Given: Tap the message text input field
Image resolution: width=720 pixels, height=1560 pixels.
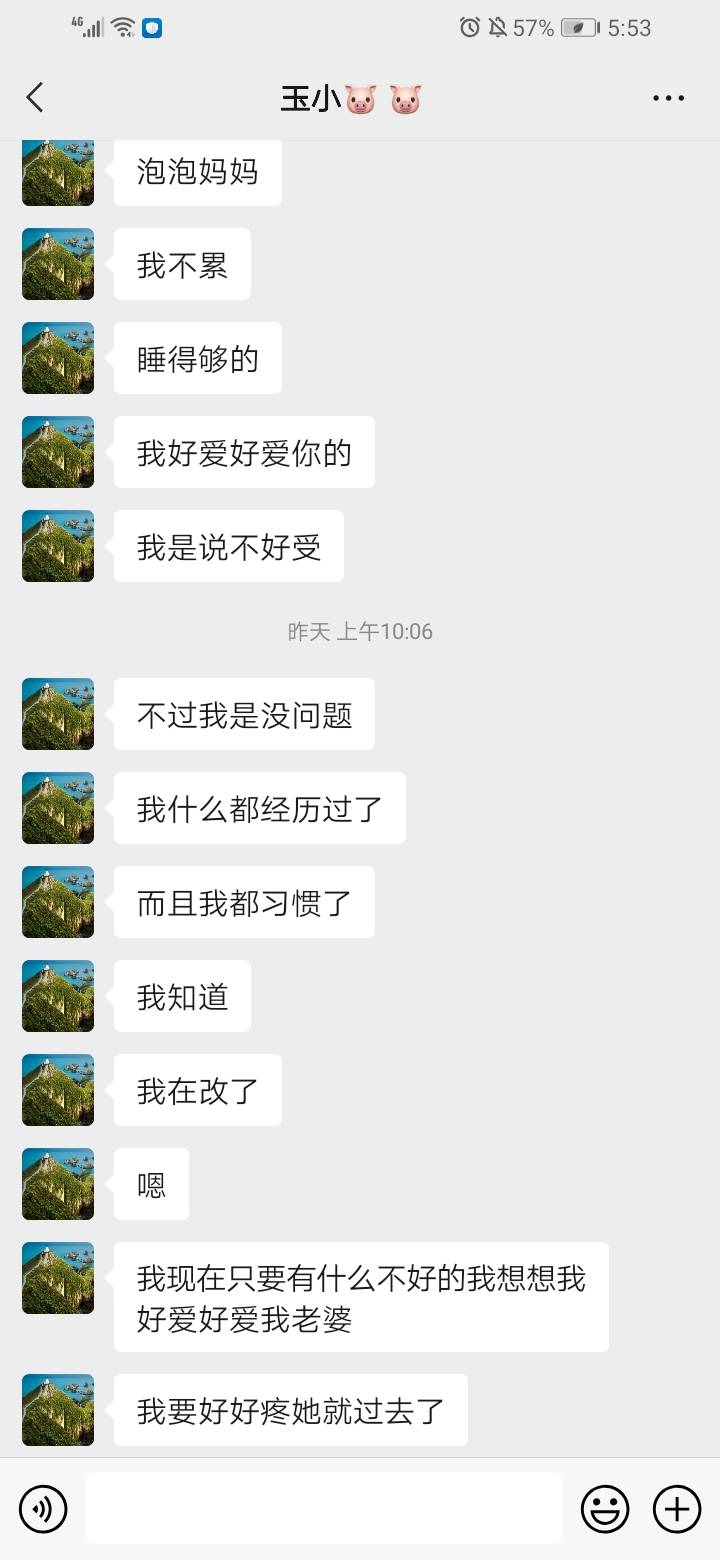Looking at the screenshot, I should point(325,1508).
